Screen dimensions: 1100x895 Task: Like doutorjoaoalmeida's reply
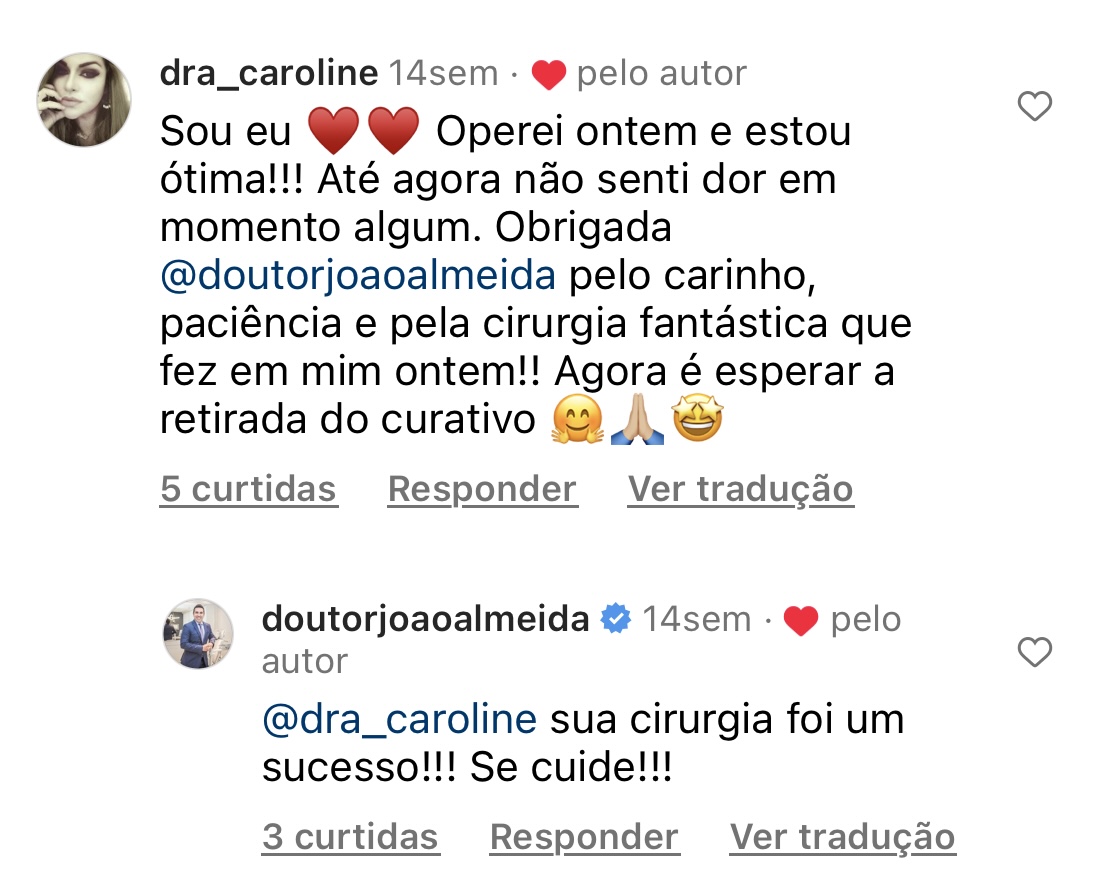(x=1034, y=652)
